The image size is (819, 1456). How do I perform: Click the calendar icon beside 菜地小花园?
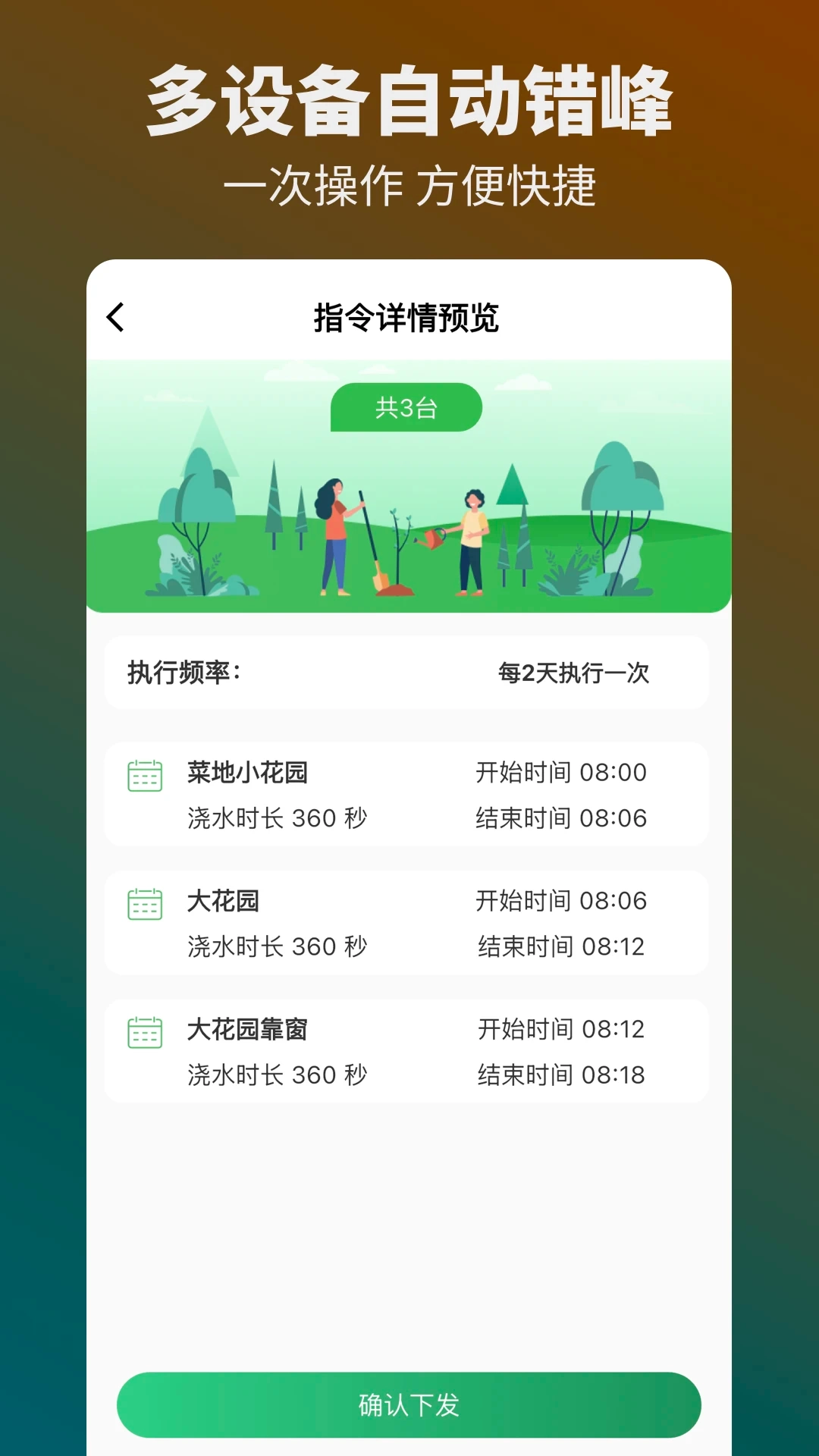point(144,776)
